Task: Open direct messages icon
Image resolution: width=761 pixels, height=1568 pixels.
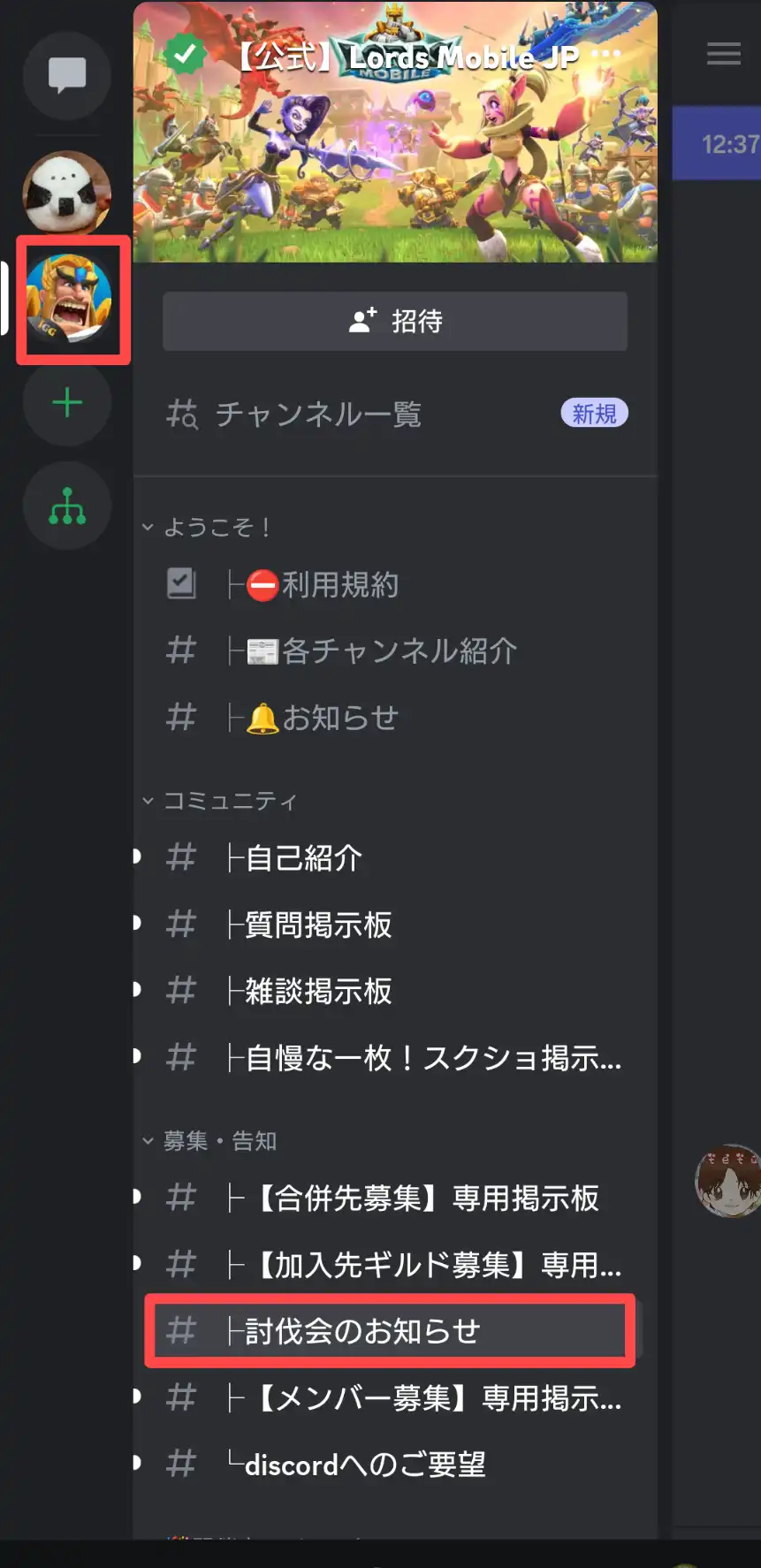Action: click(67, 76)
